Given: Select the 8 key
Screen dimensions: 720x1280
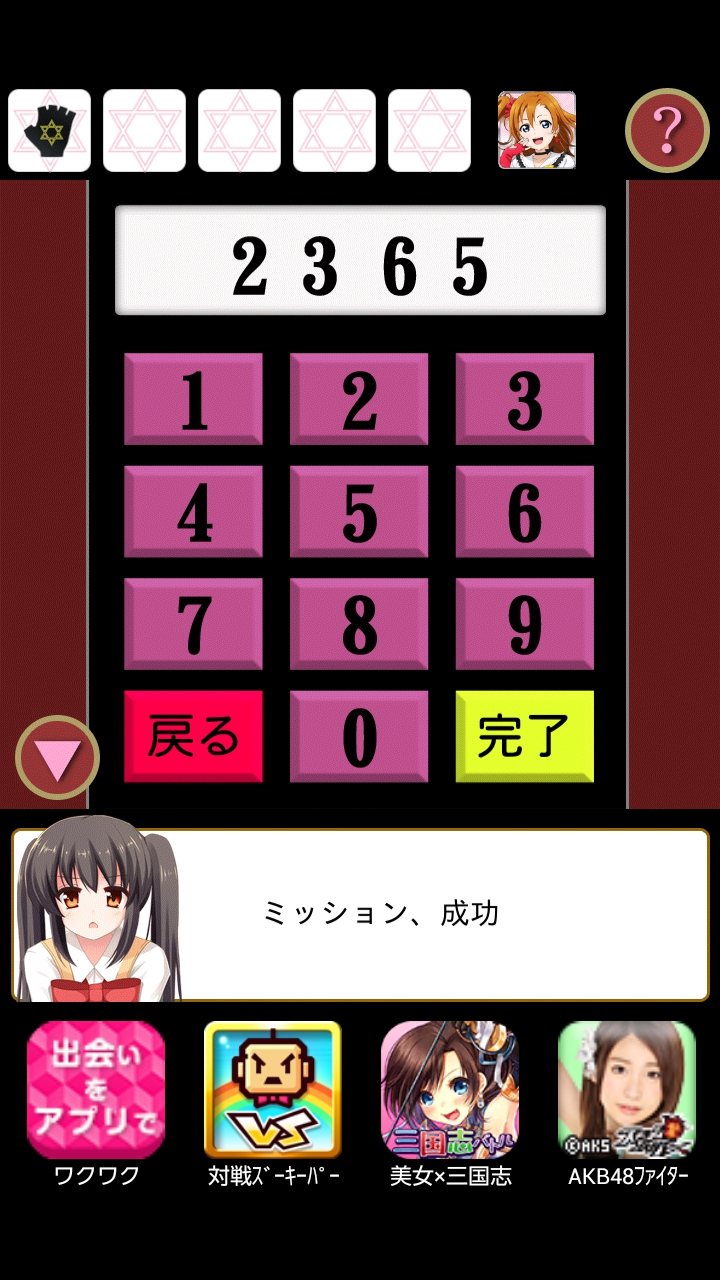Looking at the screenshot, I should pyautogui.click(x=359, y=624).
